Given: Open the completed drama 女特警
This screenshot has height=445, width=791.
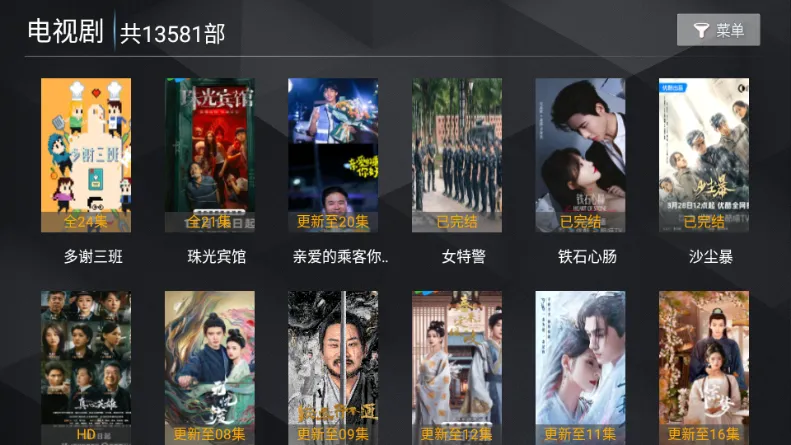Looking at the screenshot, I should point(457,155).
